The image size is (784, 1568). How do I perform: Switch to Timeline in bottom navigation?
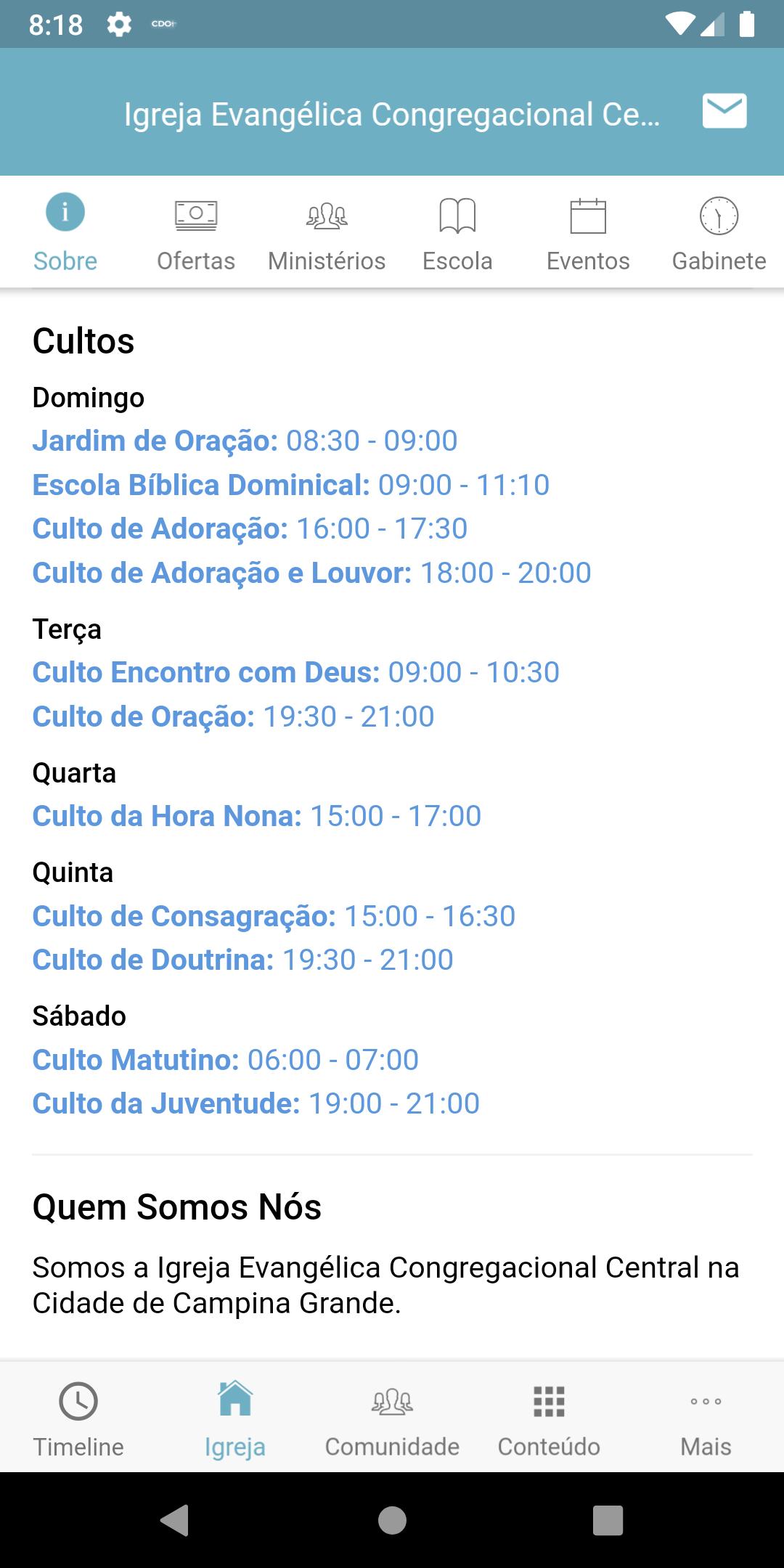pyautogui.click(x=78, y=1418)
